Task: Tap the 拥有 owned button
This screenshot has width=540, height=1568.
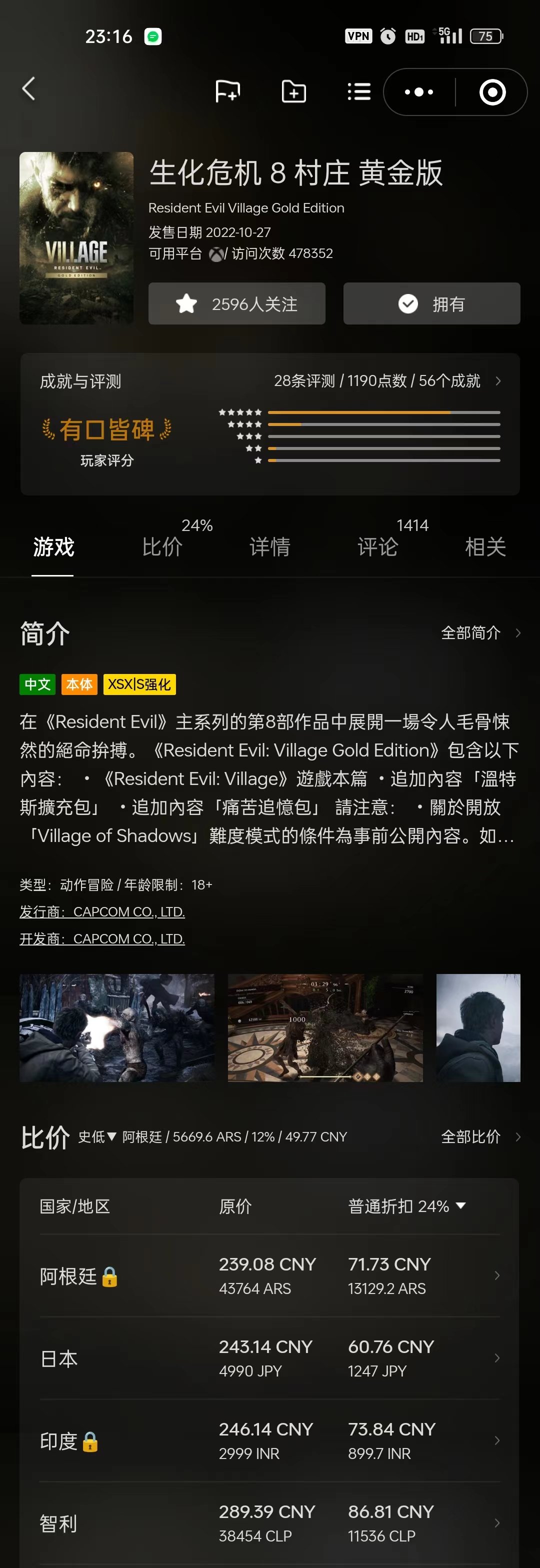Action: pyautogui.click(x=431, y=303)
